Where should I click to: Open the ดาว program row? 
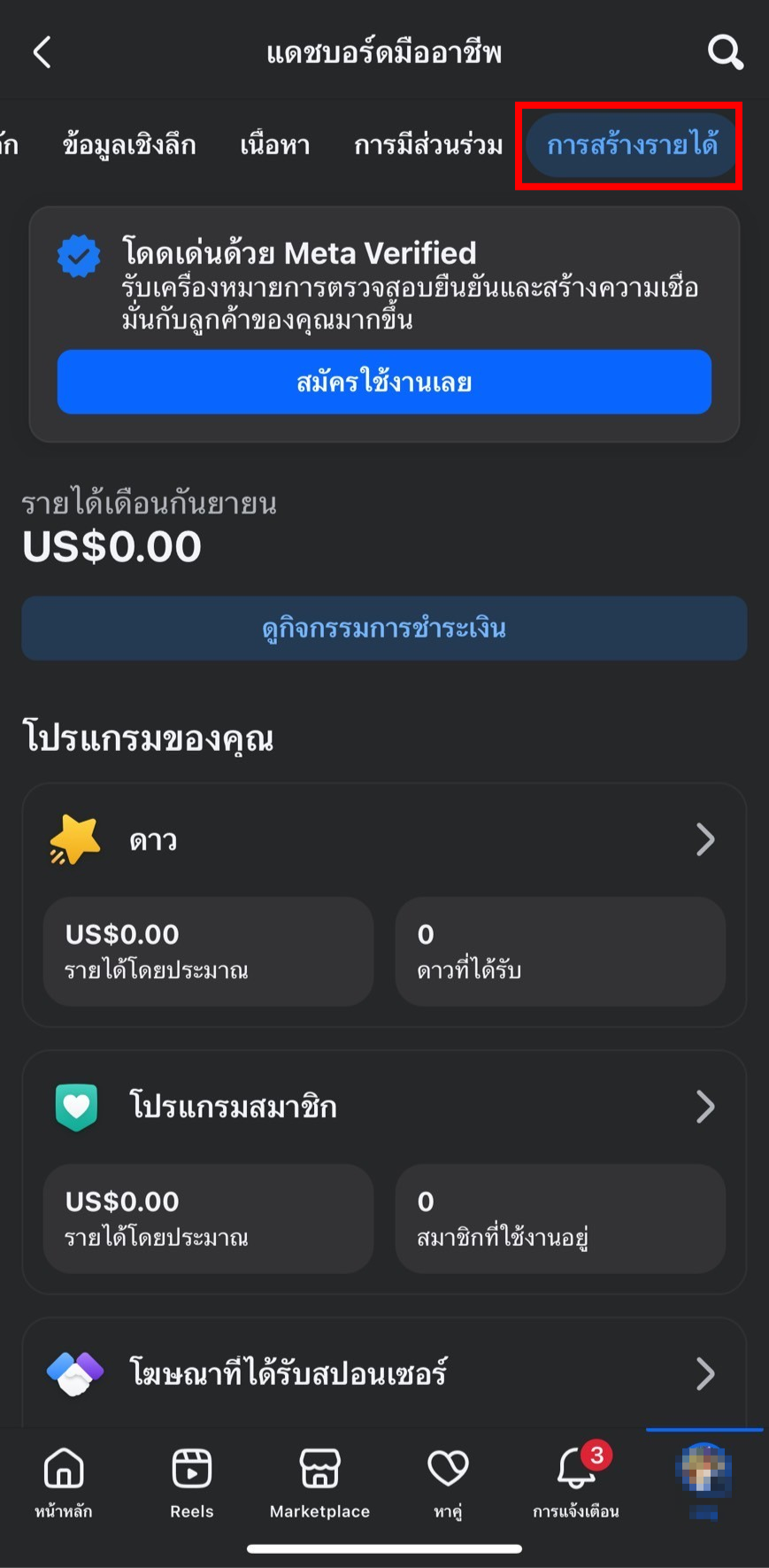384,839
